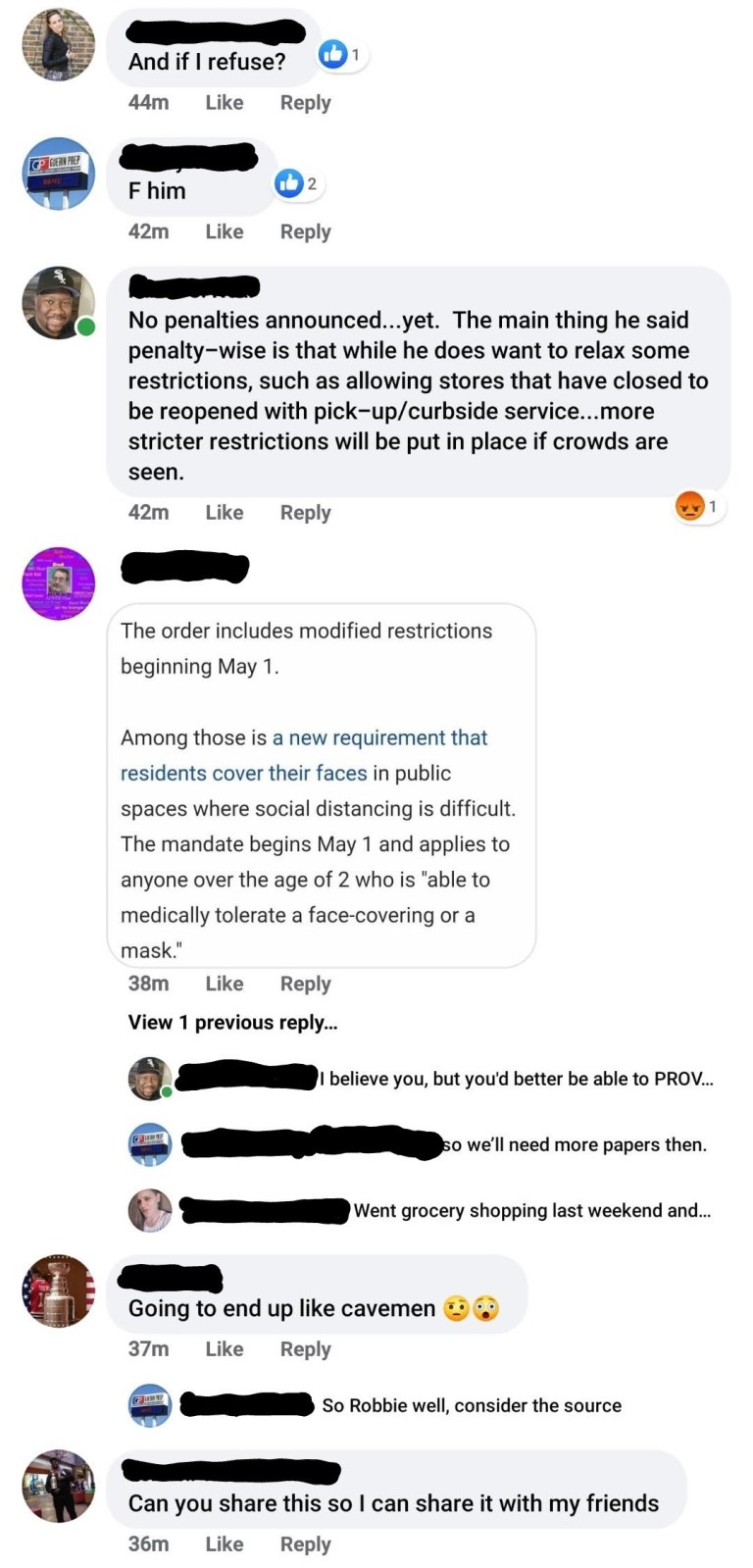Open the reply "Went grocery shopping last weekend"

pos(531,1210)
